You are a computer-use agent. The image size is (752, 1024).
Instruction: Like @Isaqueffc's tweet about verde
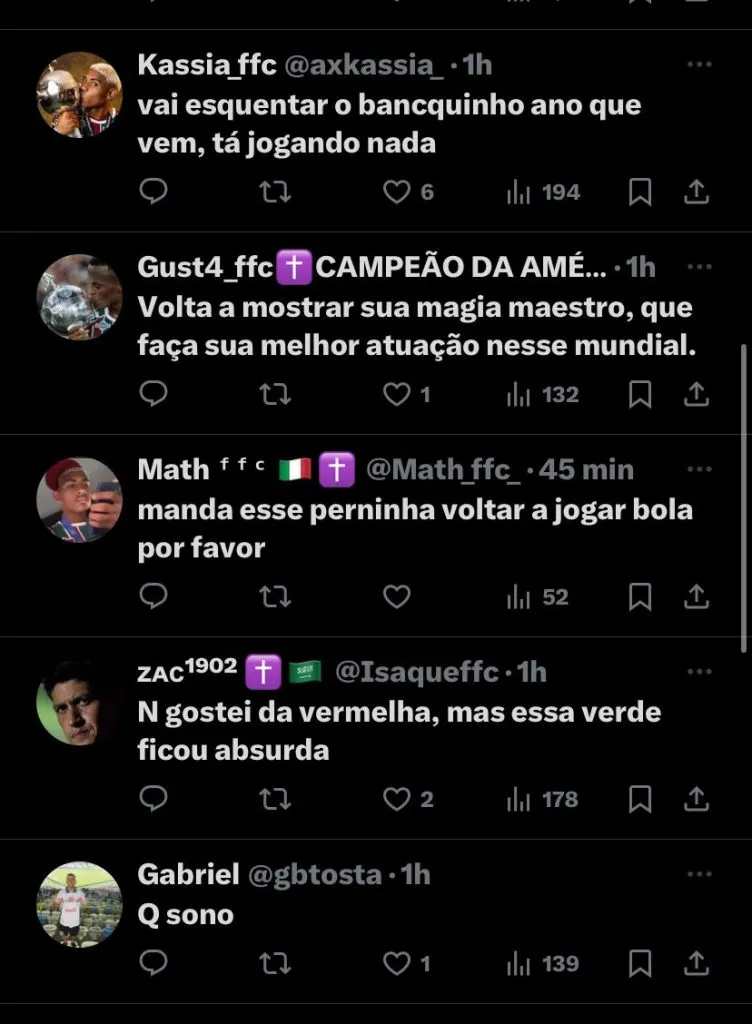[397, 799]
